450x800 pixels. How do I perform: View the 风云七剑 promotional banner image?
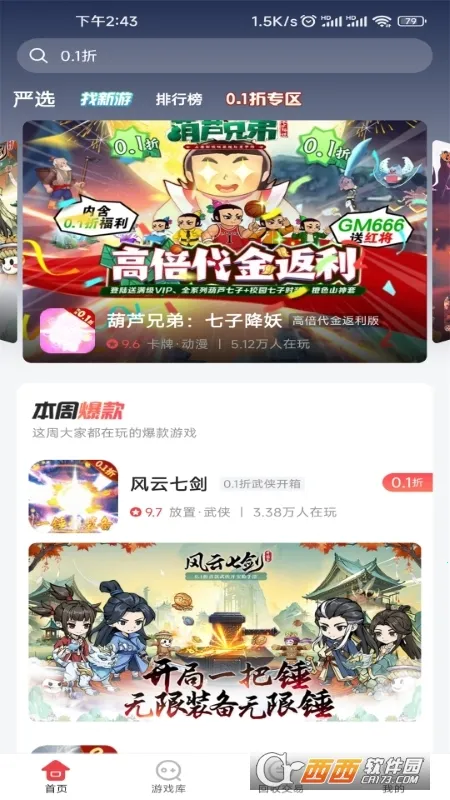(x=224, y=632)
